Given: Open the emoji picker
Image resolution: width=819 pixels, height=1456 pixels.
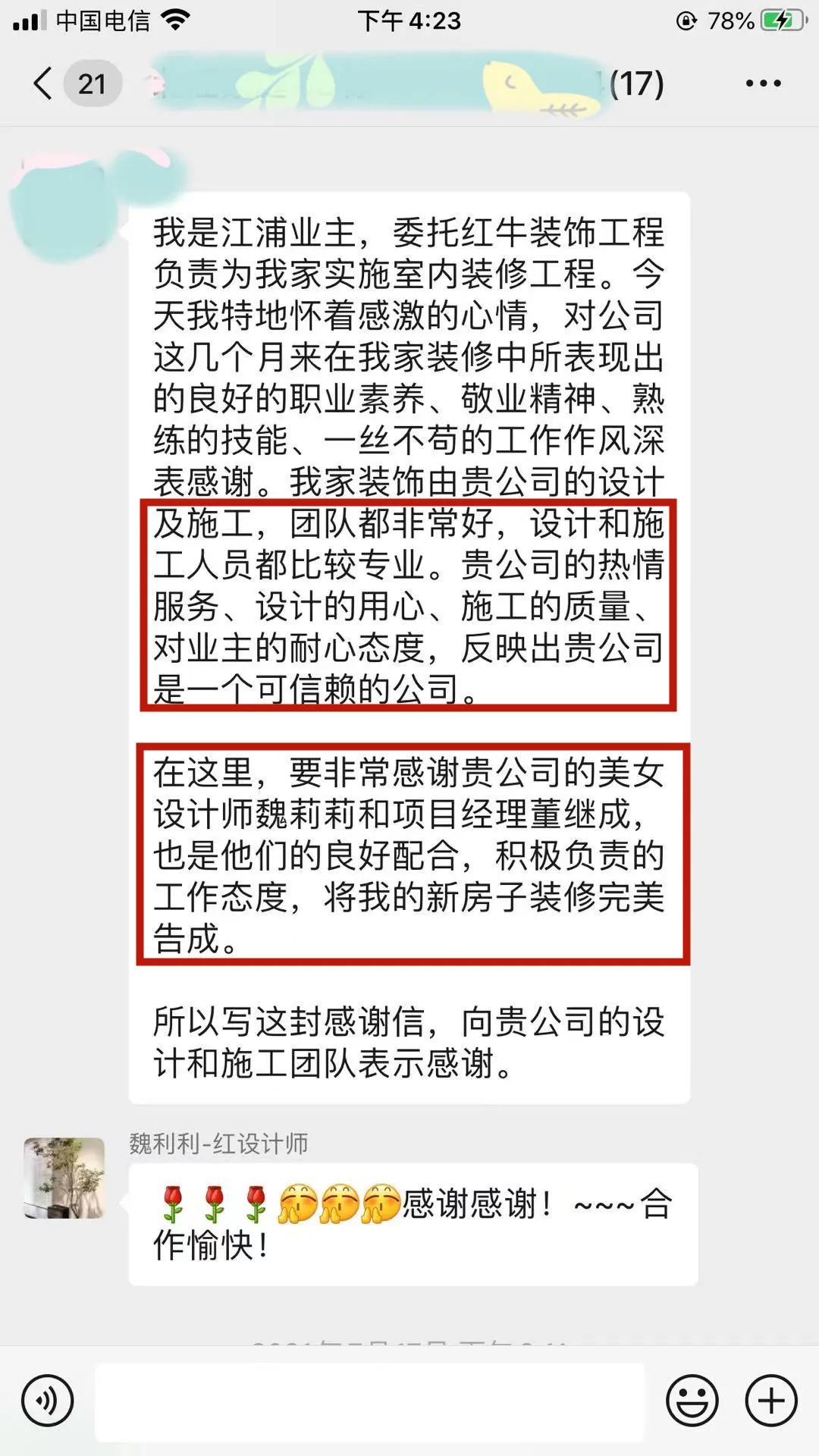Looking at the screenshot, I should 692,1401.
